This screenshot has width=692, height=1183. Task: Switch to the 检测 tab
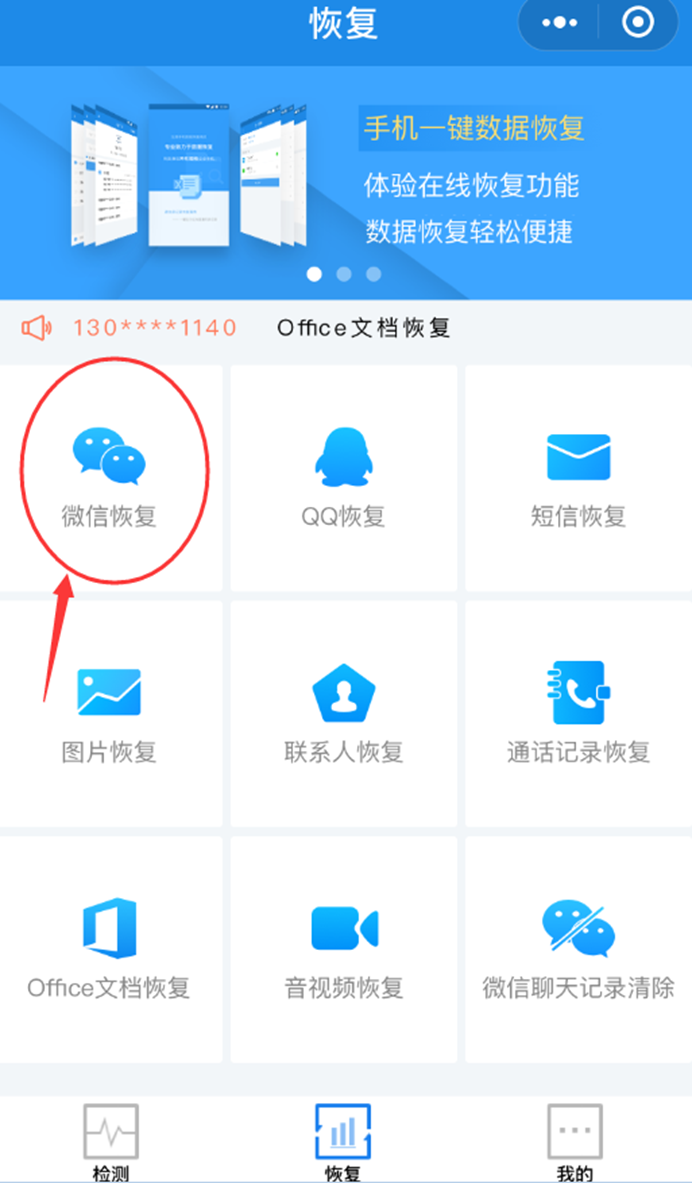(110, 1141)
